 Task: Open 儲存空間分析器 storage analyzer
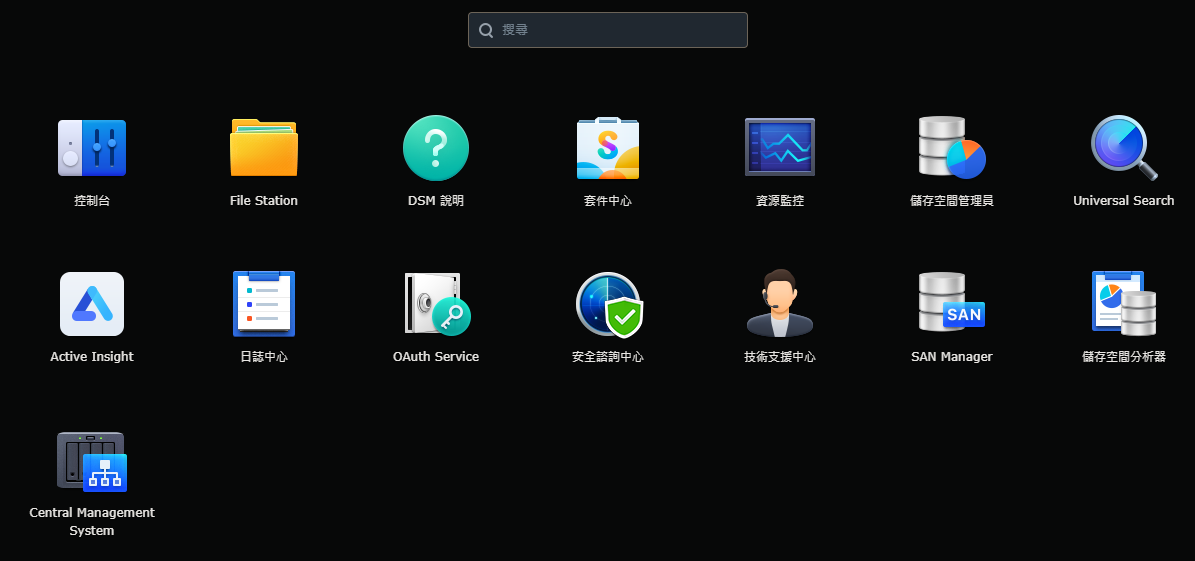pyautogui.click(x=1124, y=304)
